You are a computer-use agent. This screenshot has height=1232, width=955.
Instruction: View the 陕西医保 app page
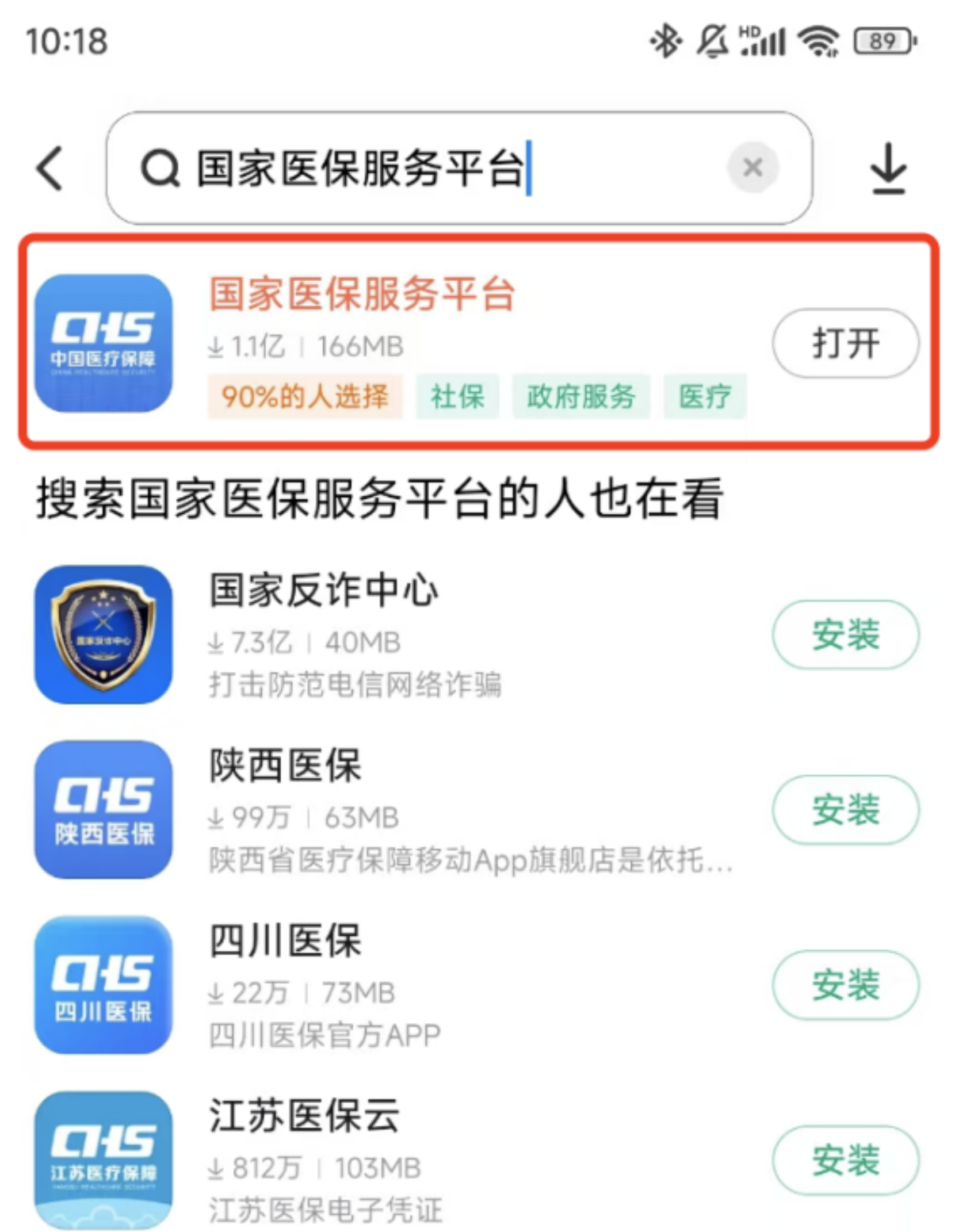pos(285,766)
